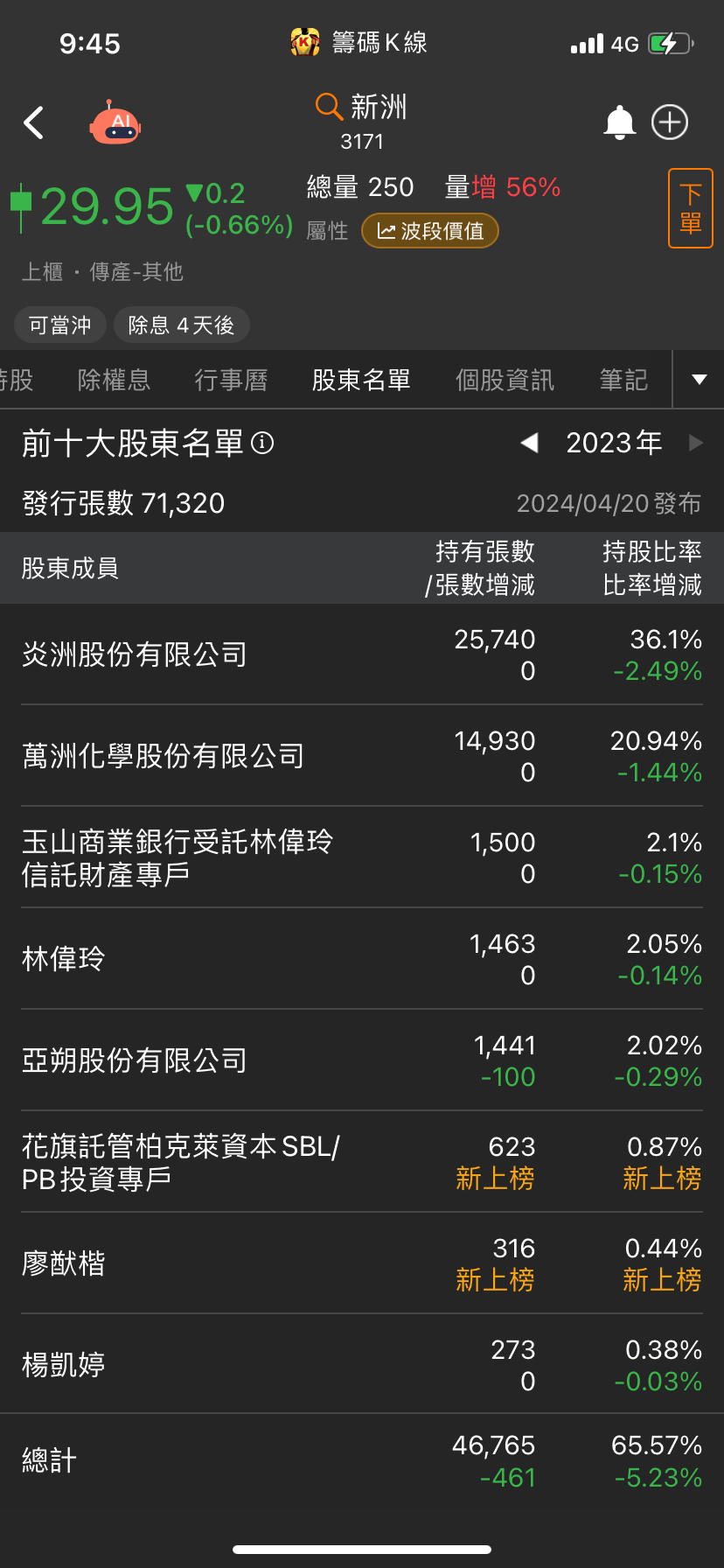Switch to the 個股資訊 tab

(x=505, y=380)
